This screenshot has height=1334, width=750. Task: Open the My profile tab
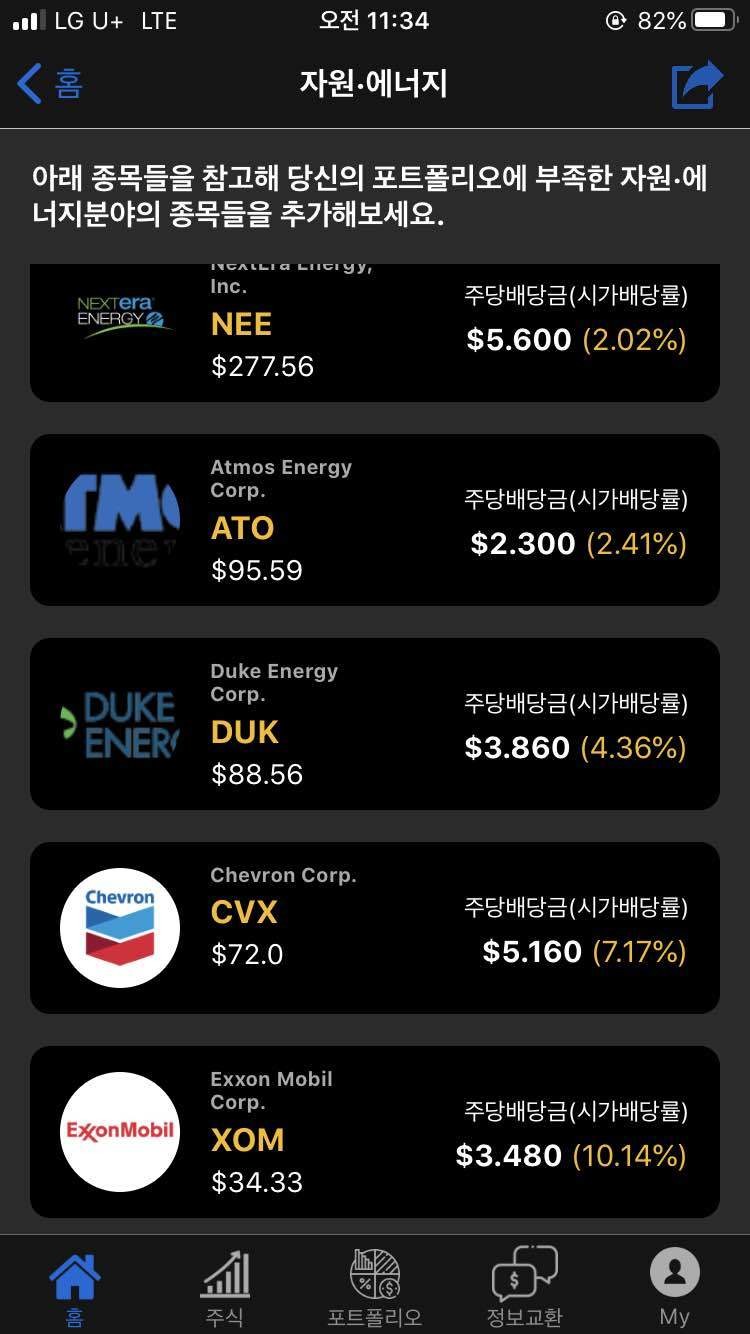(x=674, y=1288)
